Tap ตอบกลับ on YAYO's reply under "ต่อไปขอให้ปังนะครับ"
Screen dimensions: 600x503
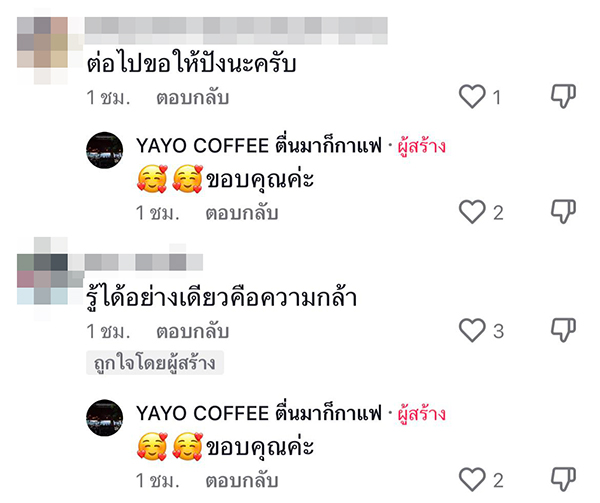click(242, 213)
